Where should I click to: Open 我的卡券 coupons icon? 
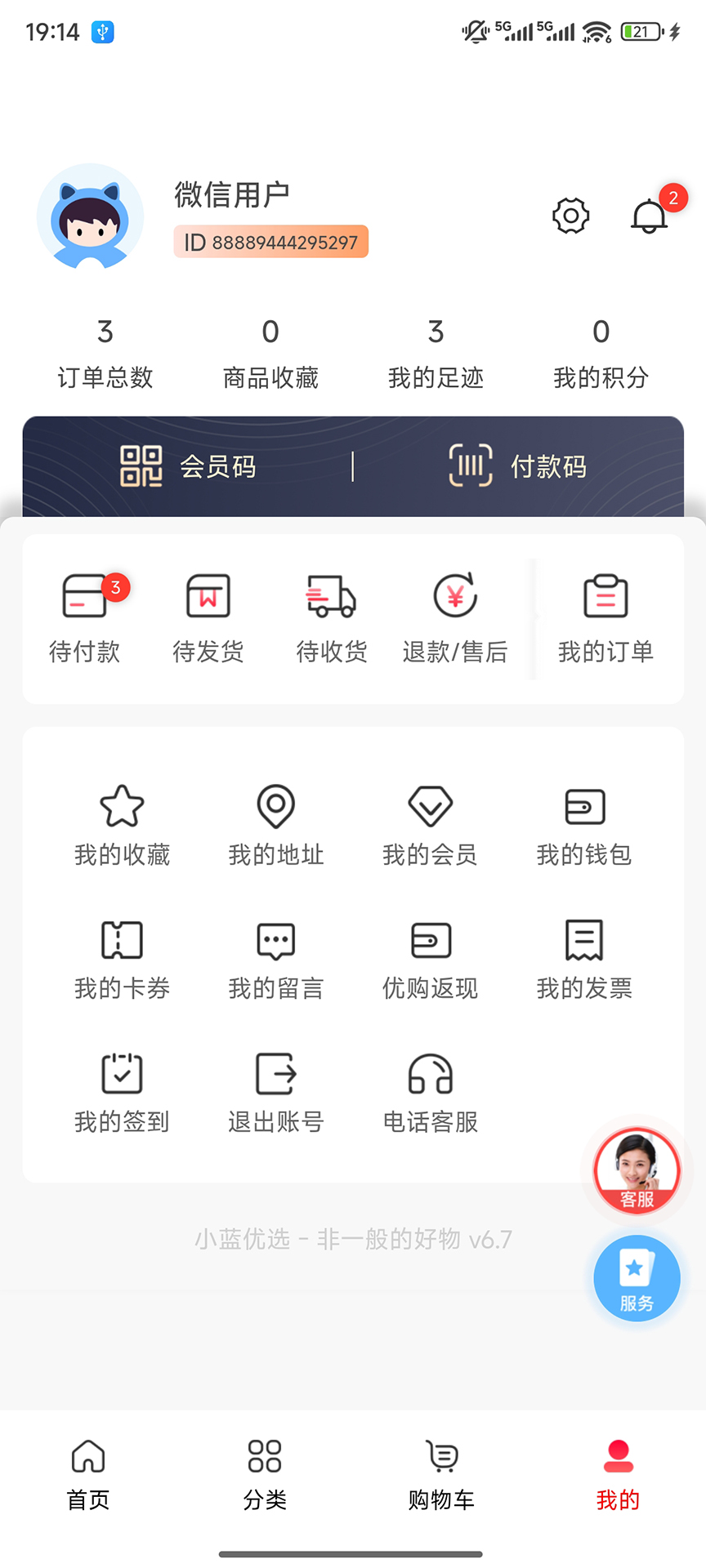[122, 957]
